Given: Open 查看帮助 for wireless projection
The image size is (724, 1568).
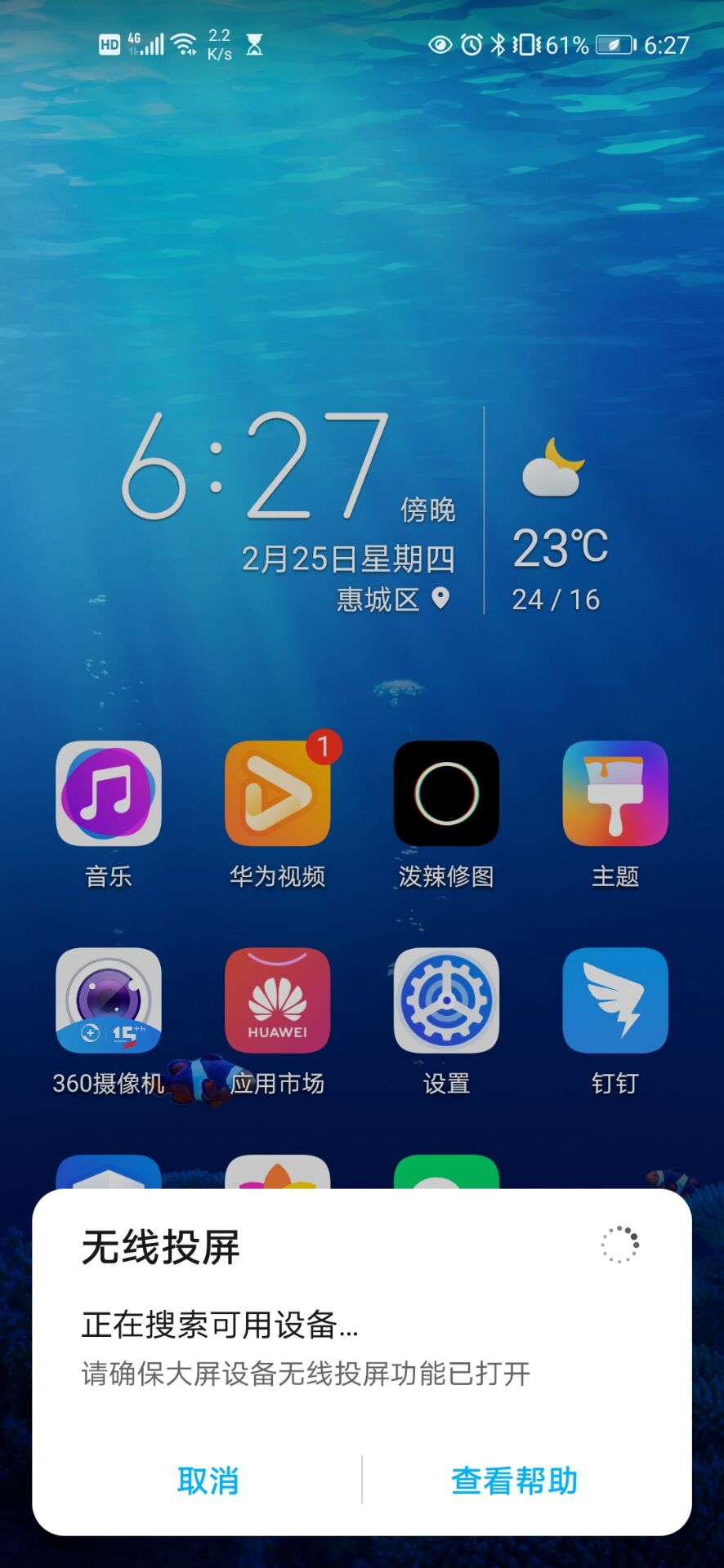Looking at the screenshot, I should click(x=514, y=1480).
